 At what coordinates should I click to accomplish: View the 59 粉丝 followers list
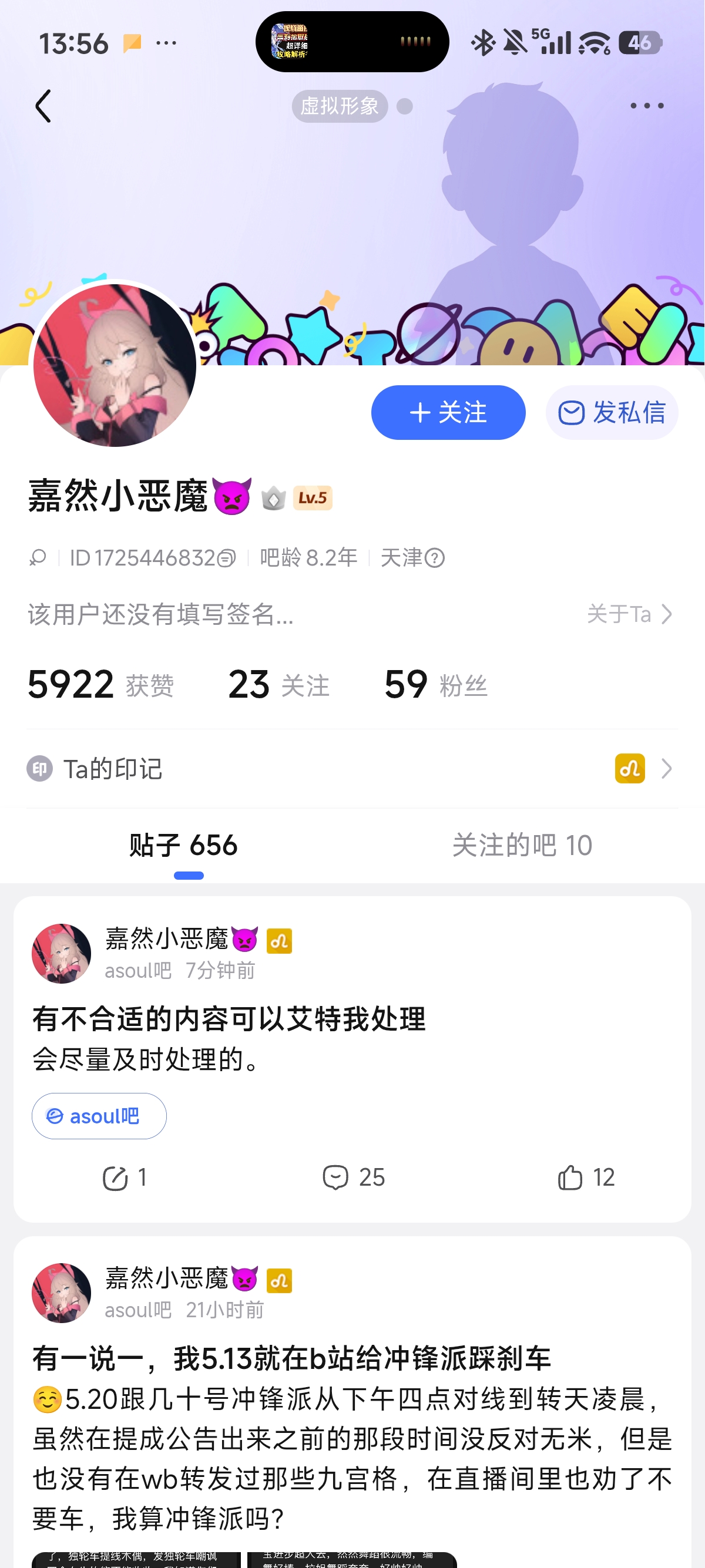pyautogui.click(x=436, y=685)
